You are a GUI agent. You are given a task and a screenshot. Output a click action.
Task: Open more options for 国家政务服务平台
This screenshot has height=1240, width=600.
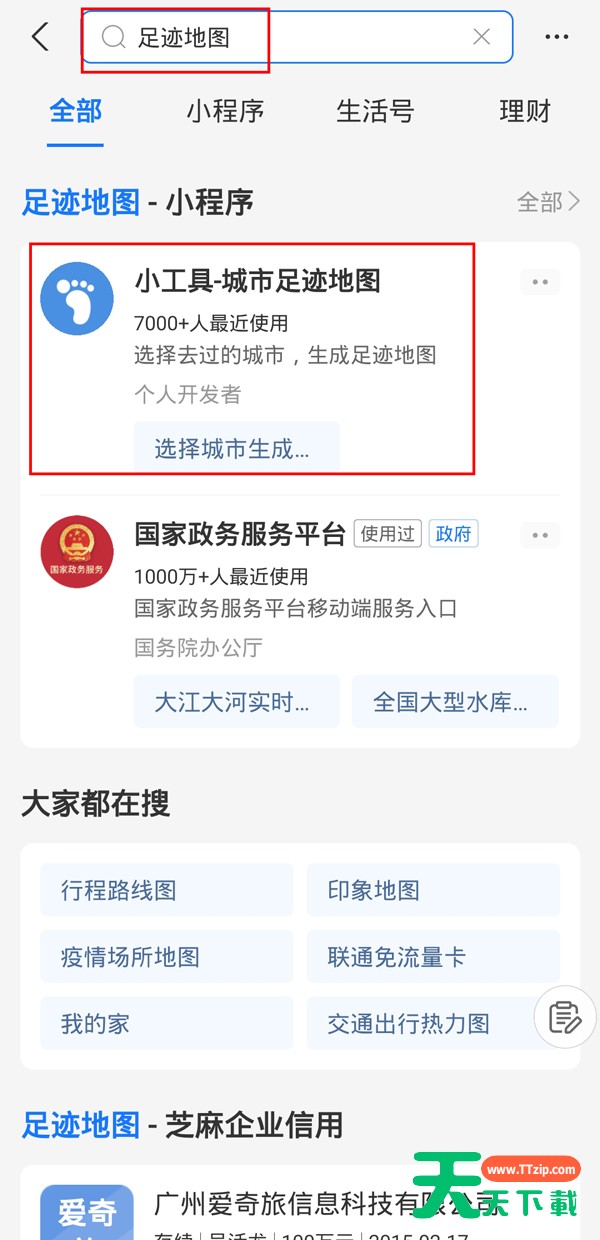[x=540, y=535]
